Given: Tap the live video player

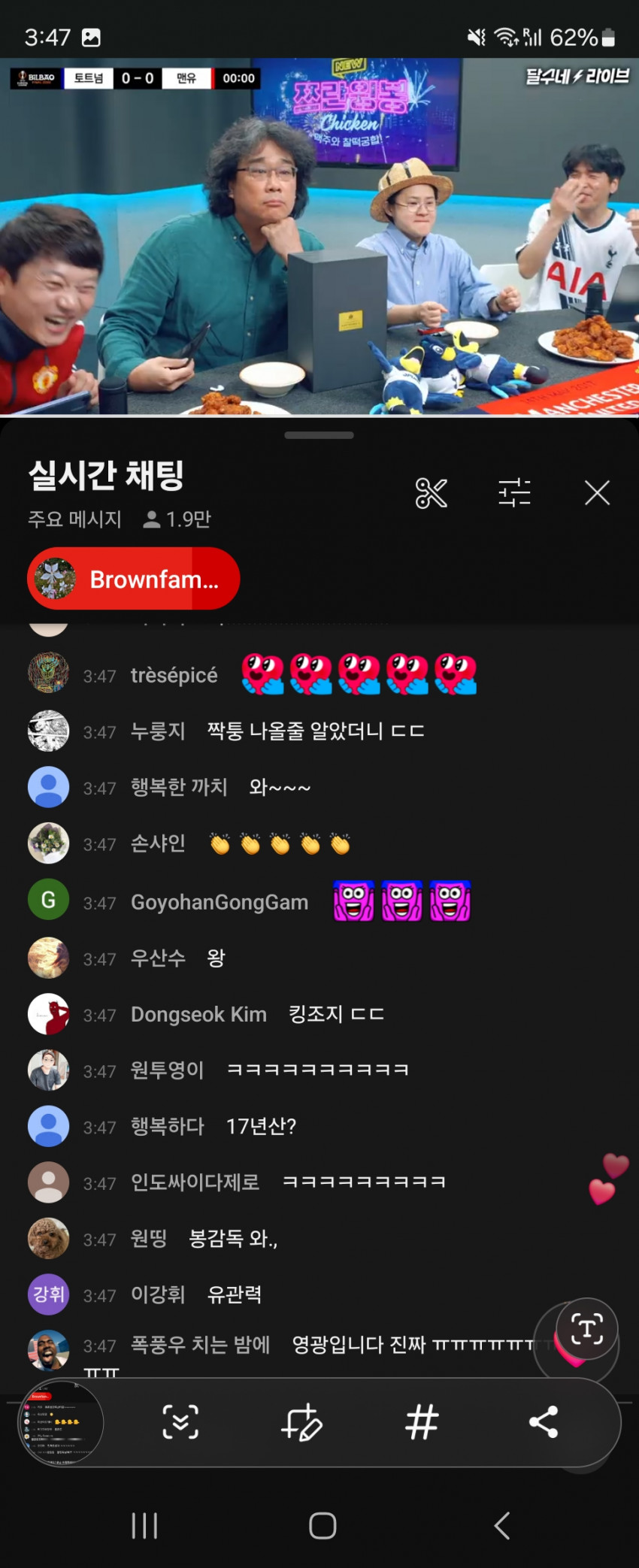Looking at the screenshot, I should click(319, 237).
